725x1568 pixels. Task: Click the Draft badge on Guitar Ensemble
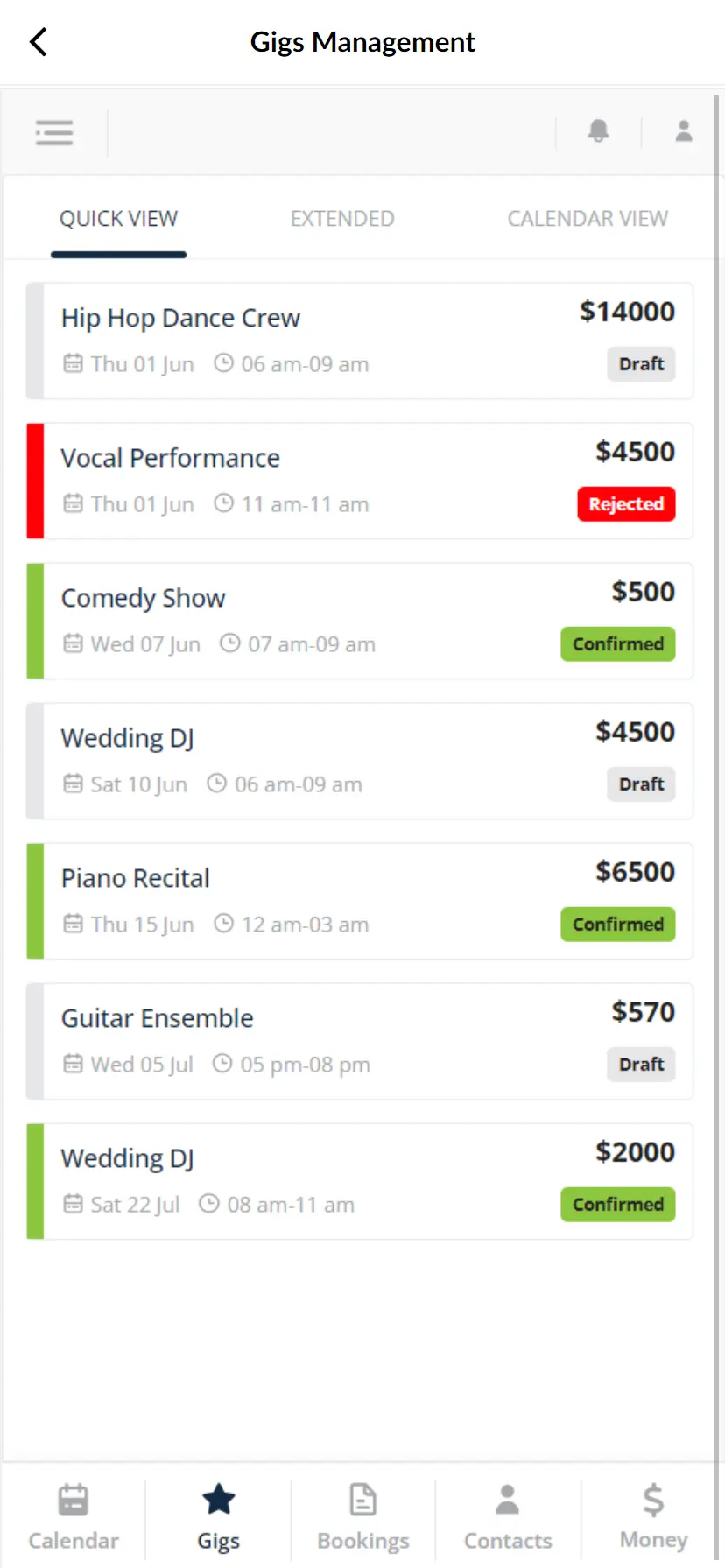tap(641, 1064)
